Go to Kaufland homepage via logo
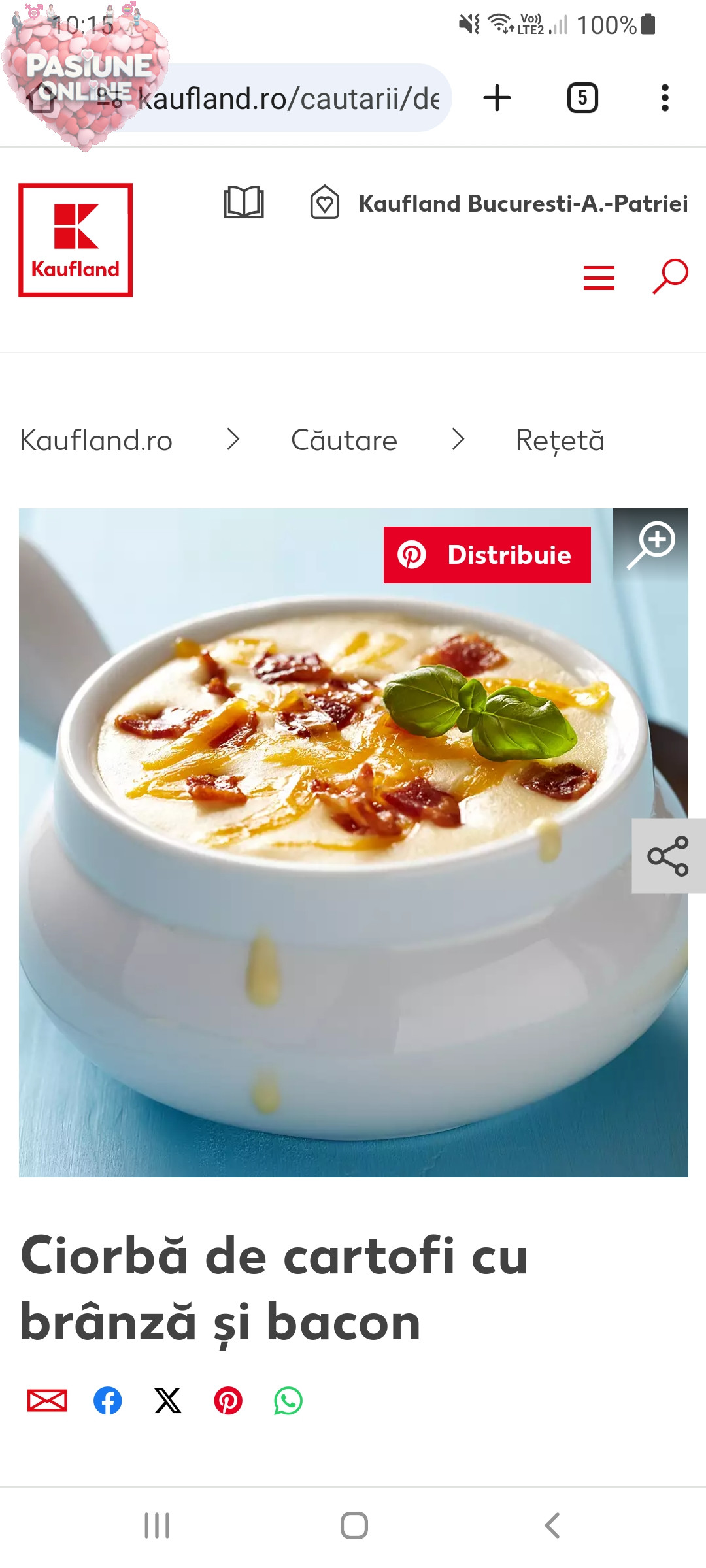The width and height of the screenshot is (706, 1568). pyautogui.click(x=76, y=240)
